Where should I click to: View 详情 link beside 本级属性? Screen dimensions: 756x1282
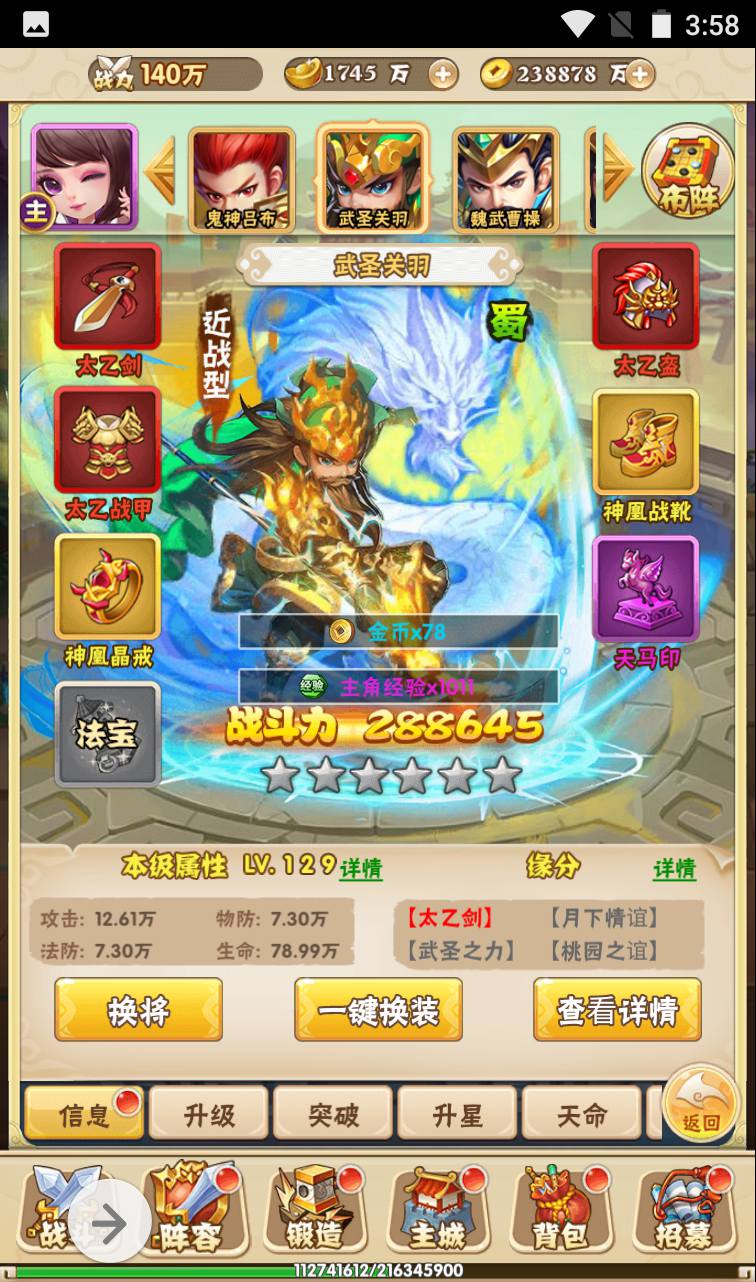click(360, 869)
